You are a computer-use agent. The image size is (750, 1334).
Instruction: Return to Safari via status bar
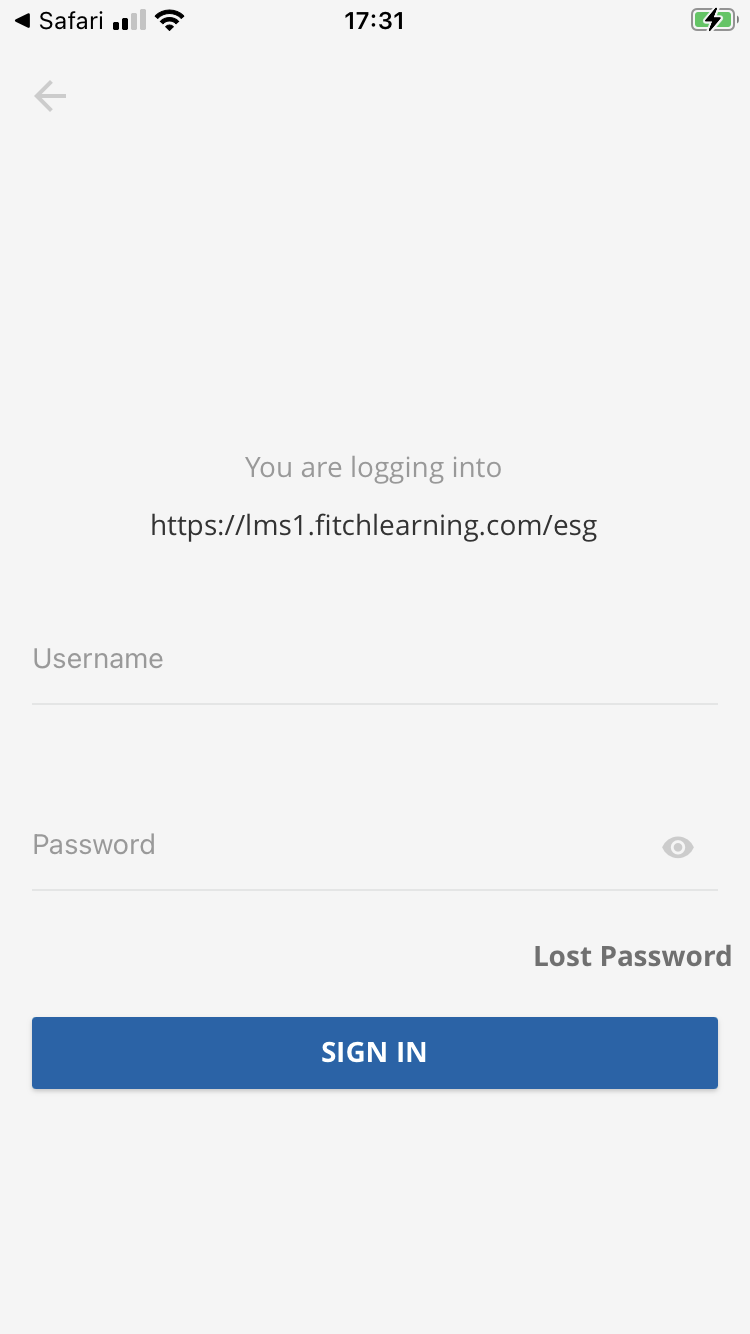59,20
